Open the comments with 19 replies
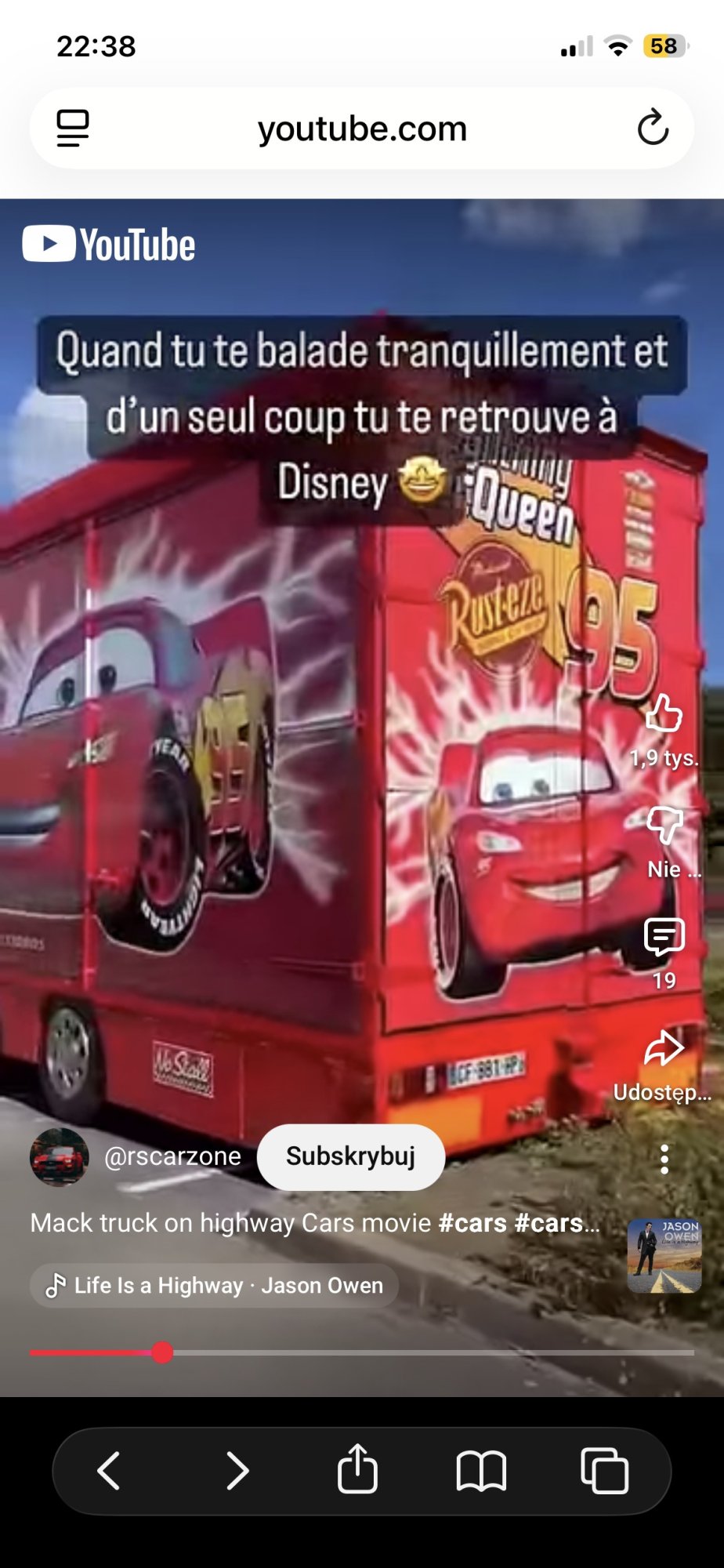 664,937
